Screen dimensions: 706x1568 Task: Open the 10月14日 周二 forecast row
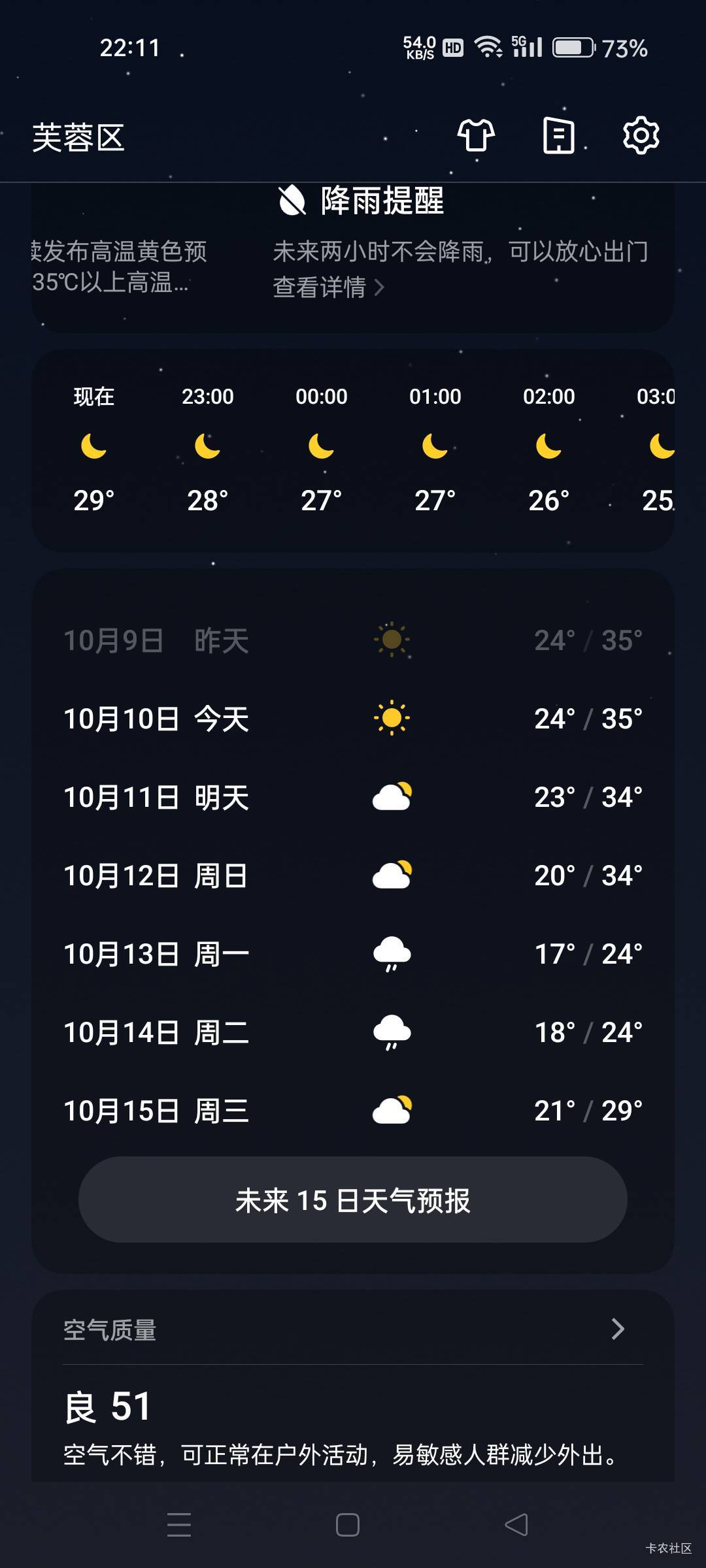353,1032
